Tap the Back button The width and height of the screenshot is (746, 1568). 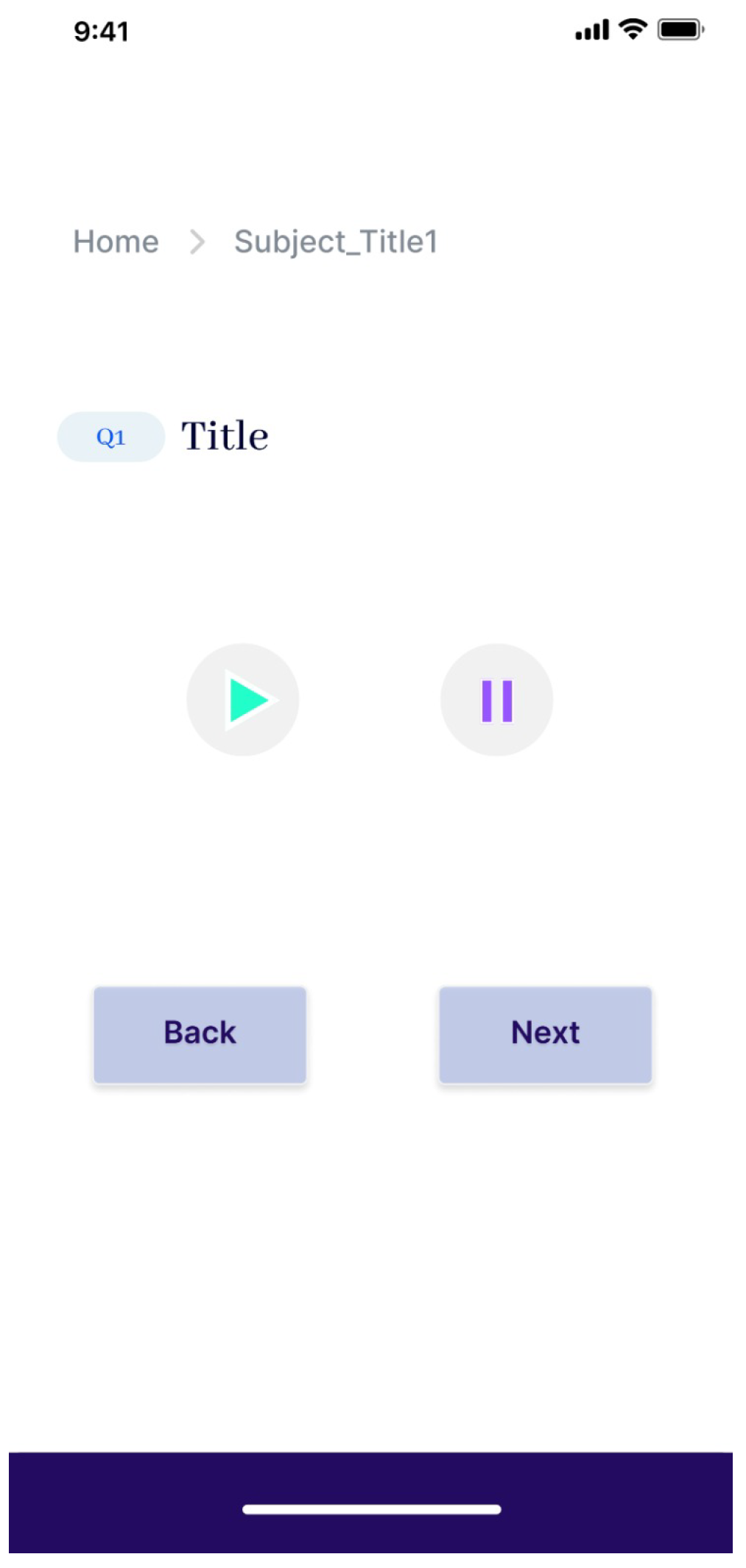point(200,1034)
